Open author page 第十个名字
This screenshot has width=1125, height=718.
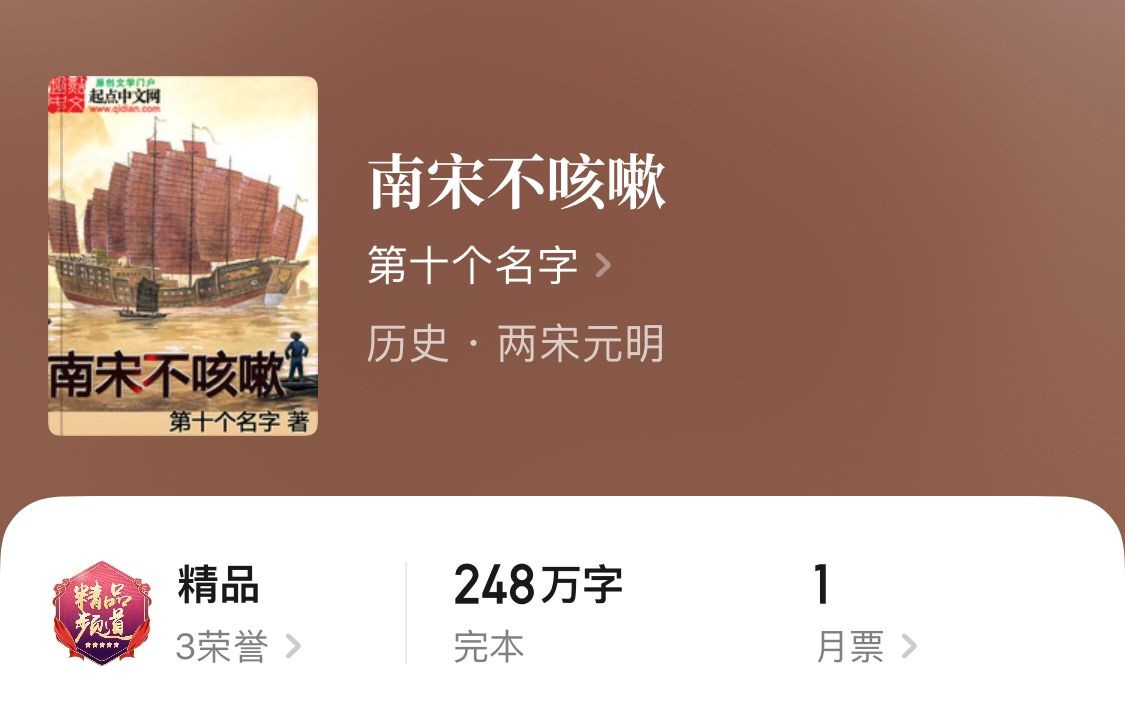[x=488, y=265]
